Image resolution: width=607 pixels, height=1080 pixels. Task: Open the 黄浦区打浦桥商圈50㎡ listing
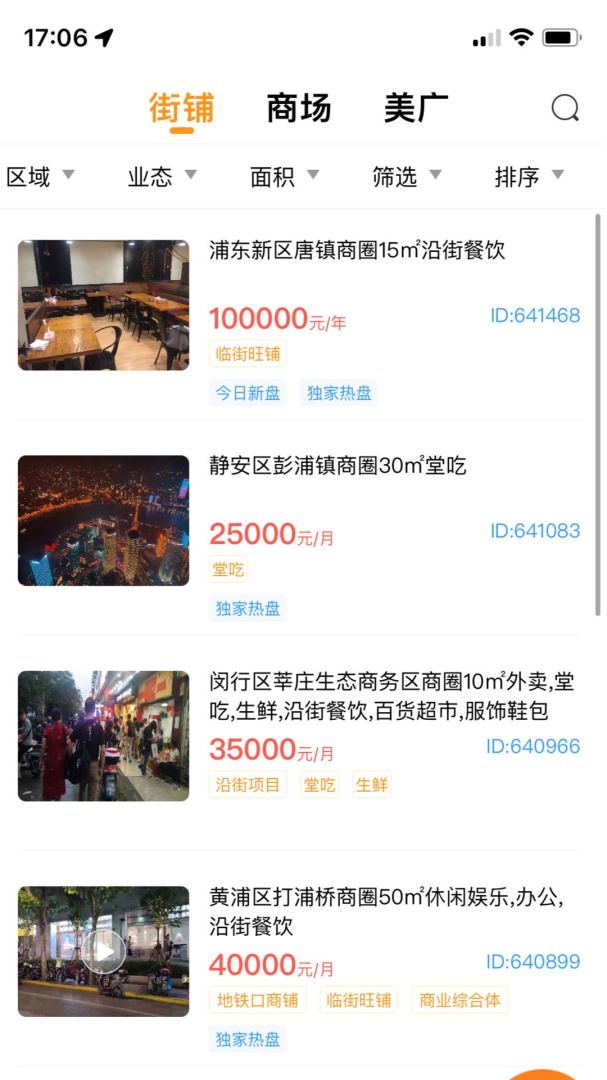(385, 911)
